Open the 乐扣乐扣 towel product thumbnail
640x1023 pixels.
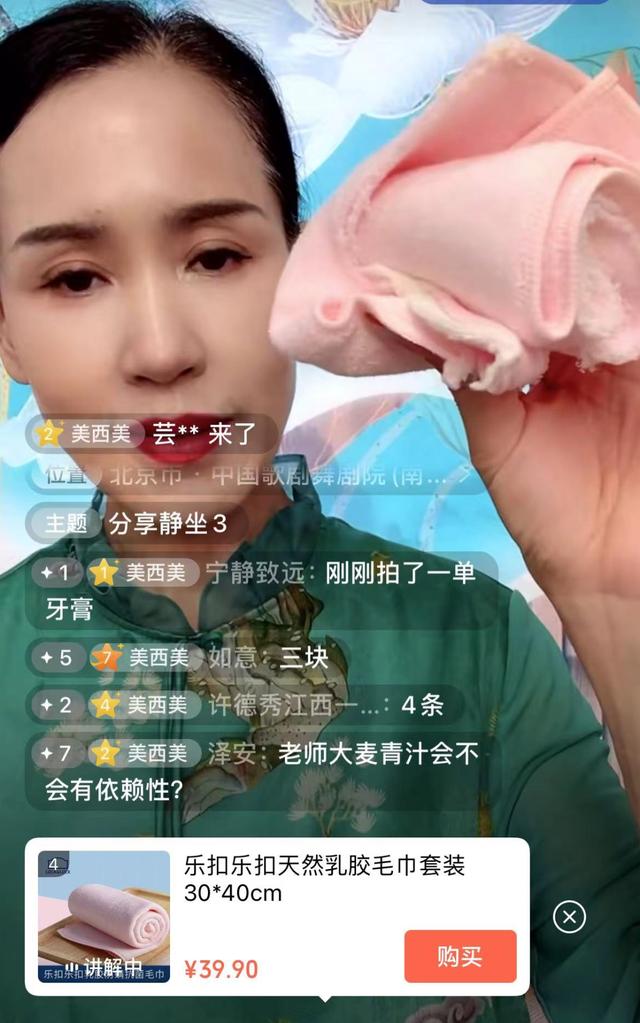coord(104,916)
